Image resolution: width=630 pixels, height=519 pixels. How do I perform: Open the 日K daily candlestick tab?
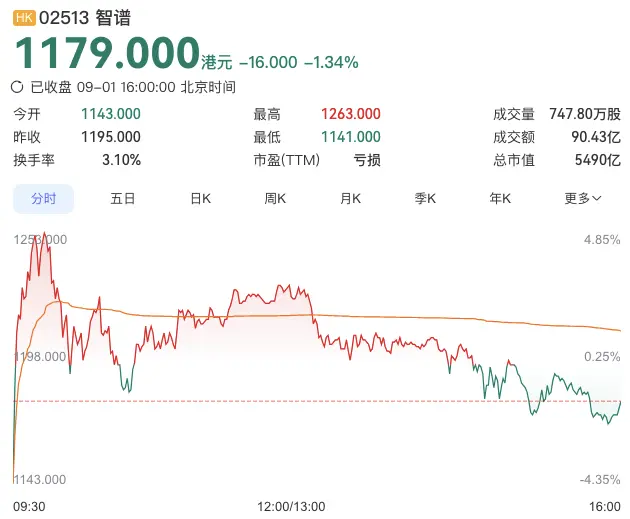200,199
